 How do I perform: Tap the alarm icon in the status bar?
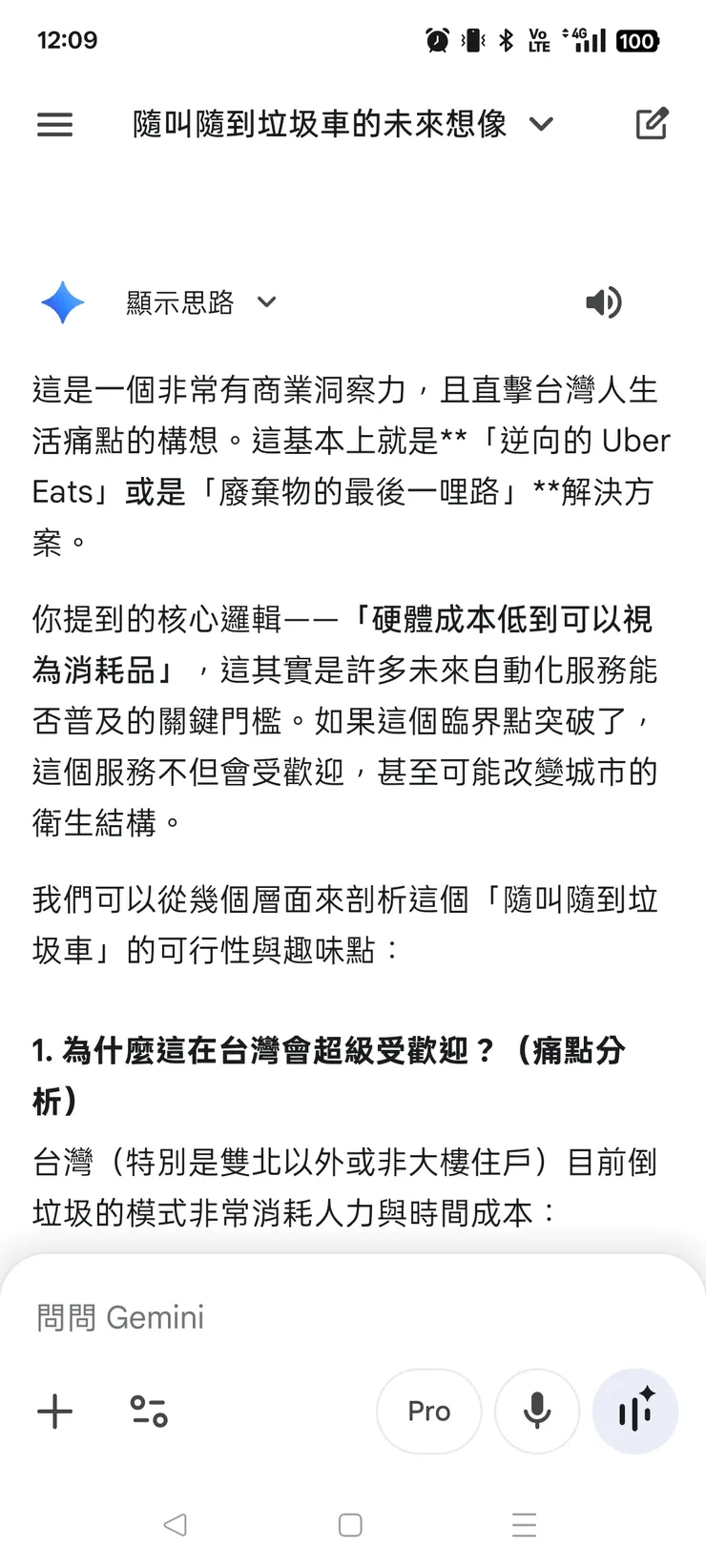coord(435,40)
